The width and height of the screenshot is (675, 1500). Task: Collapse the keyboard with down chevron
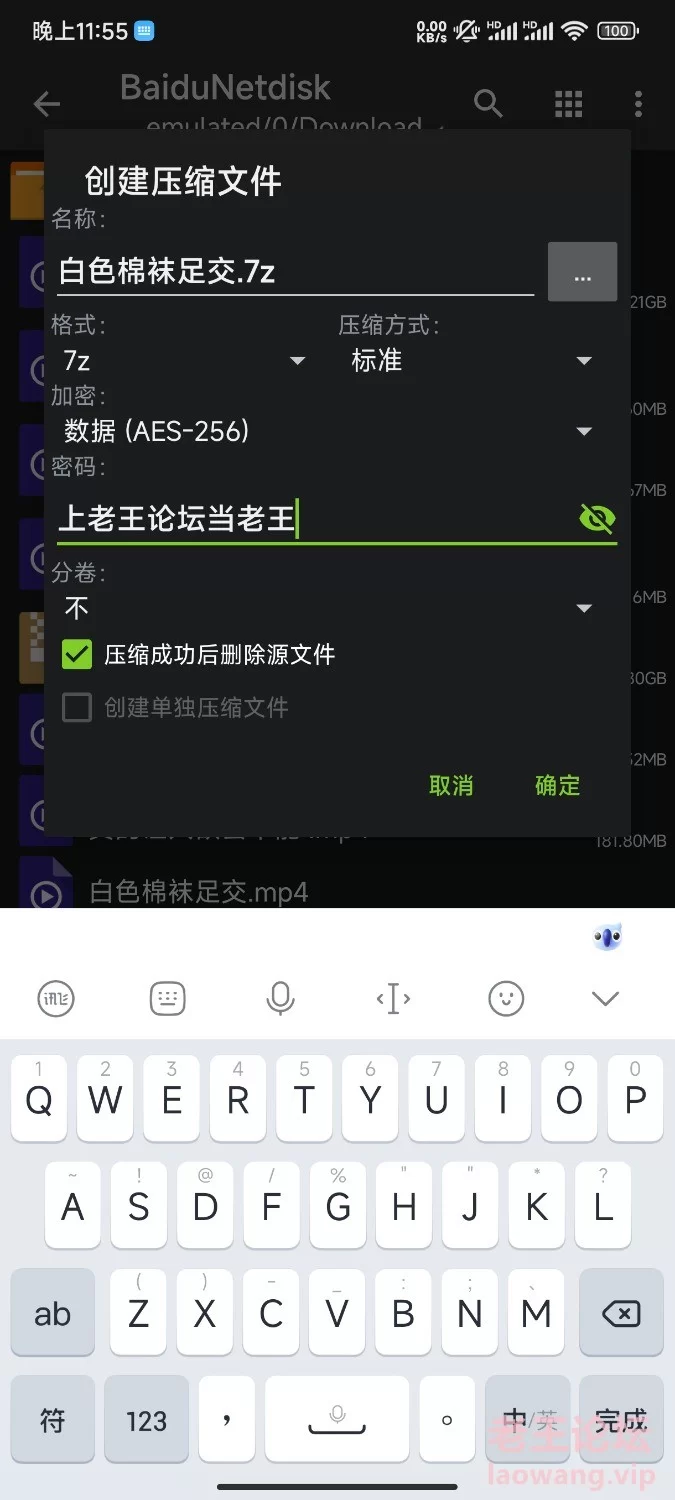[x=605, y=997]
